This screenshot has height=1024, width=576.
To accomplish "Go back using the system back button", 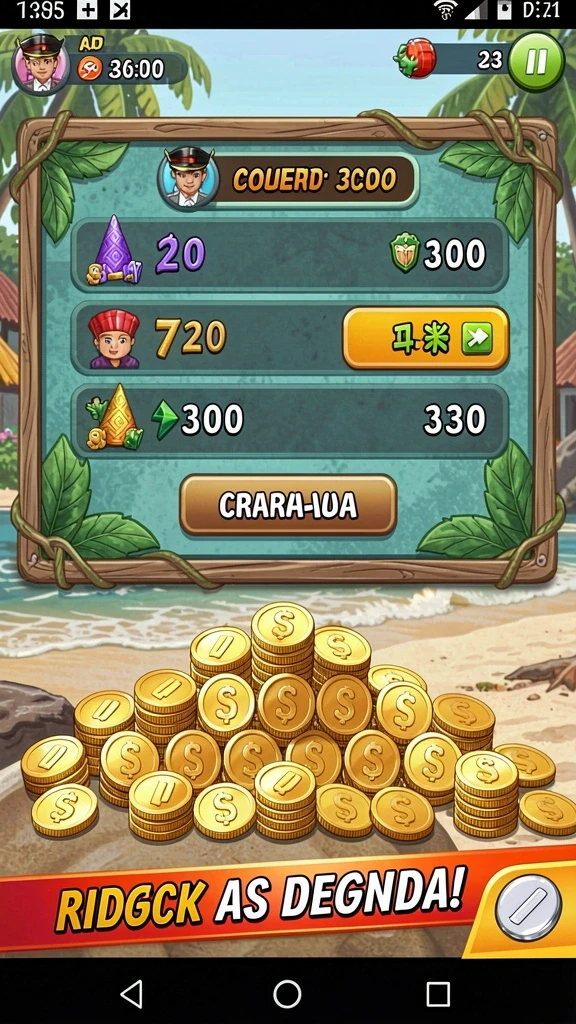I will [133, 994].
